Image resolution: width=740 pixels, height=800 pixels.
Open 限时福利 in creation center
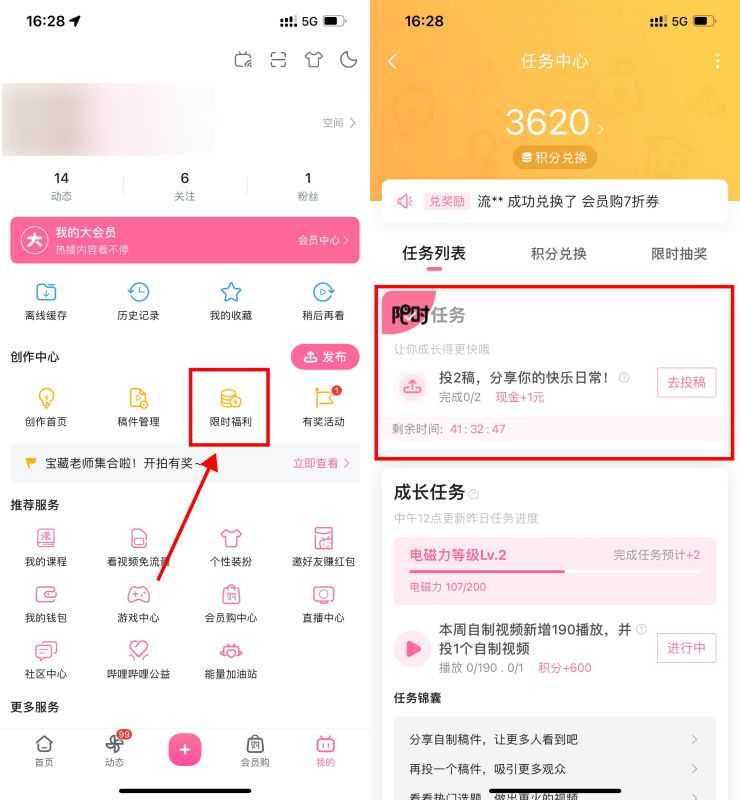[x=230, y=407]
